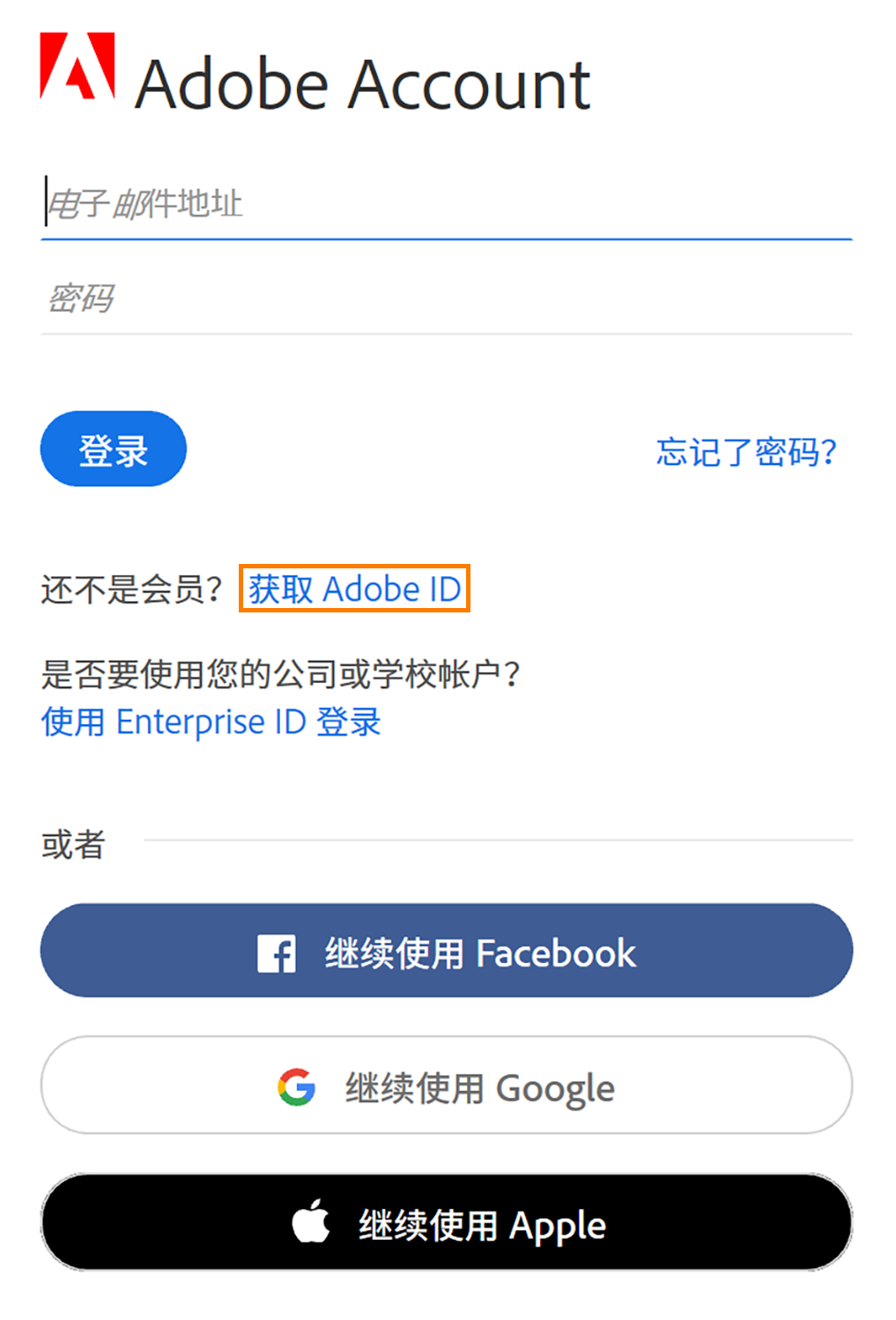Screen dimensions: 896x1320
Task: Click 继续使用 Apple button
Action: 447,1223
